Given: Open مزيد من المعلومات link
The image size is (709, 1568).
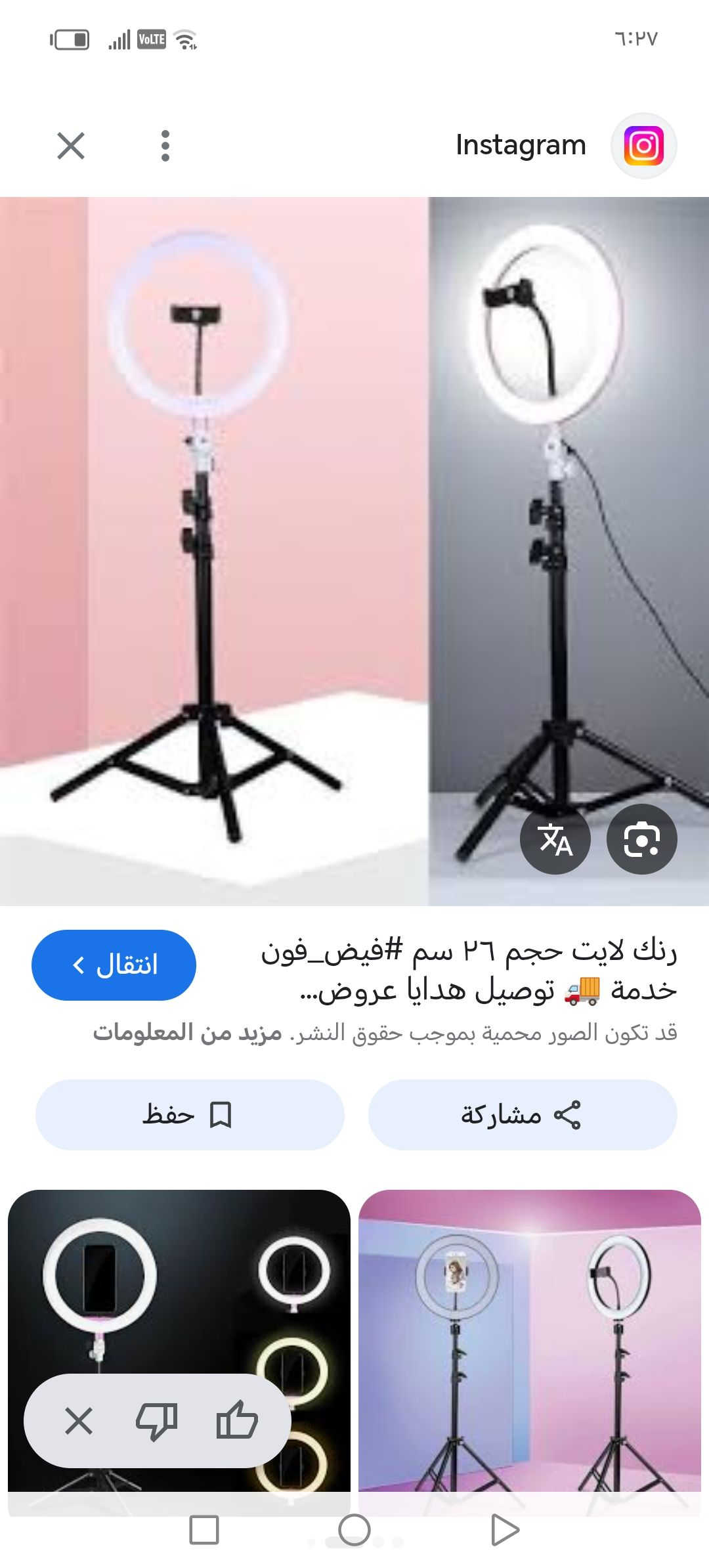Looking at the screenshot, I should [187, 1033].
